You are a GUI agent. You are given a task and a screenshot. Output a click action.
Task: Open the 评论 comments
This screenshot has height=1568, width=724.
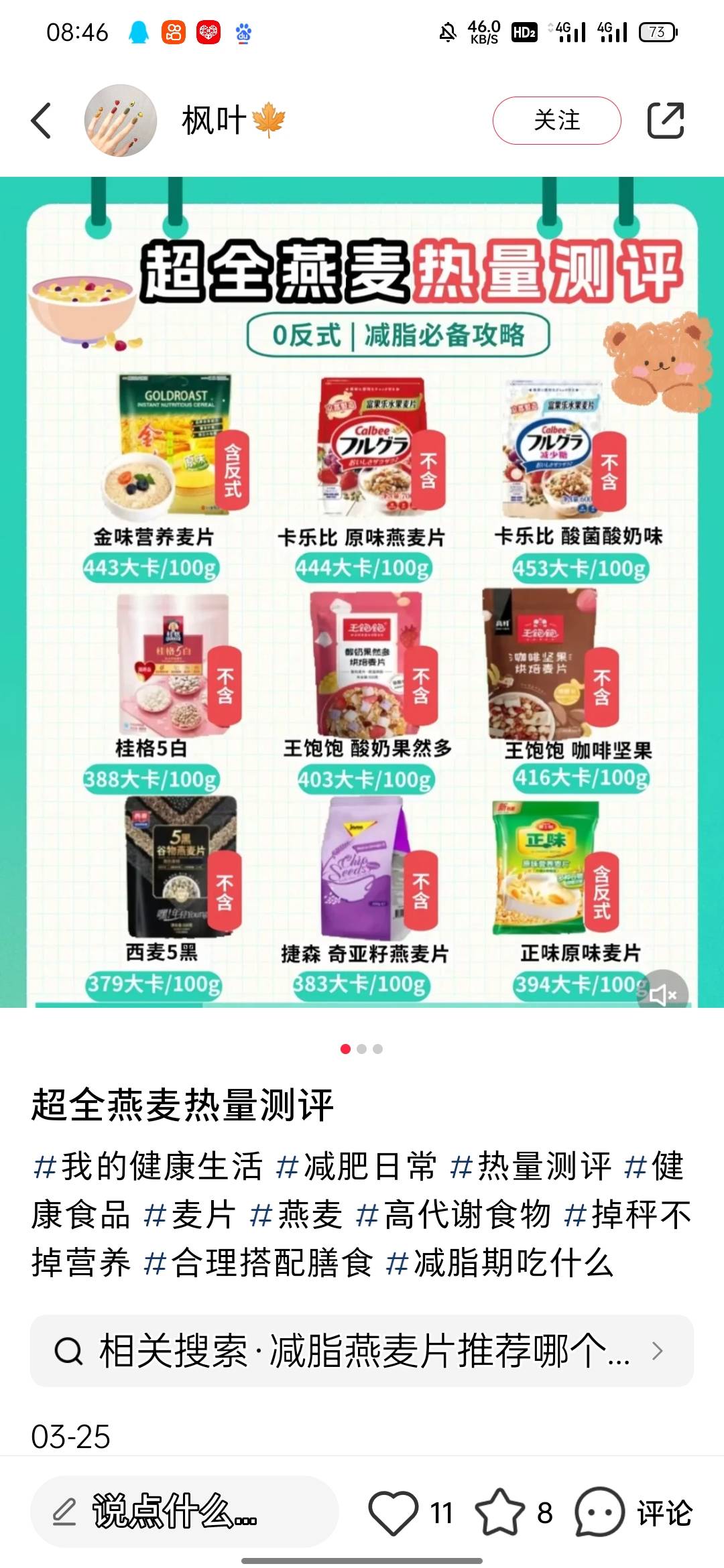click(634, 1512)
